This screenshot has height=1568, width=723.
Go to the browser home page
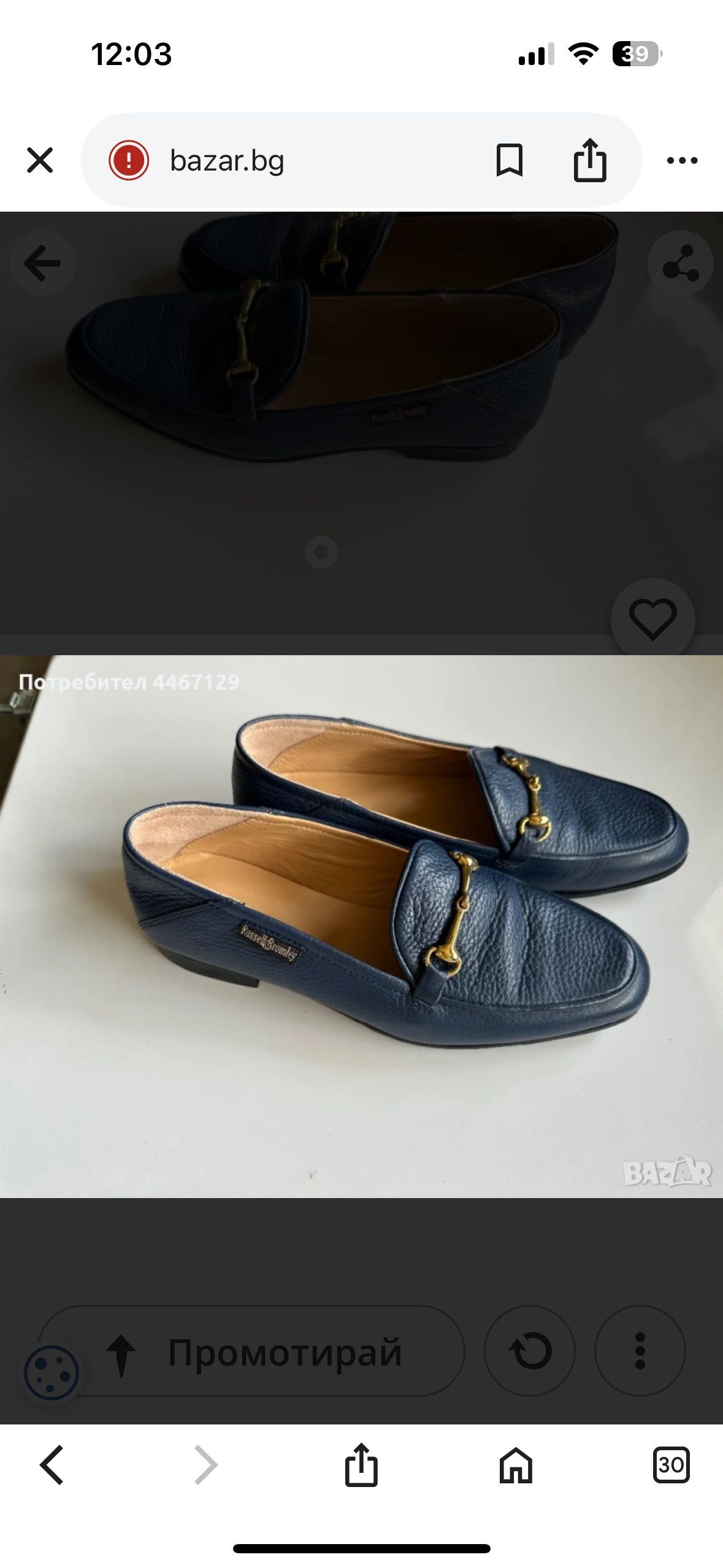click(x=516, y=1465)
